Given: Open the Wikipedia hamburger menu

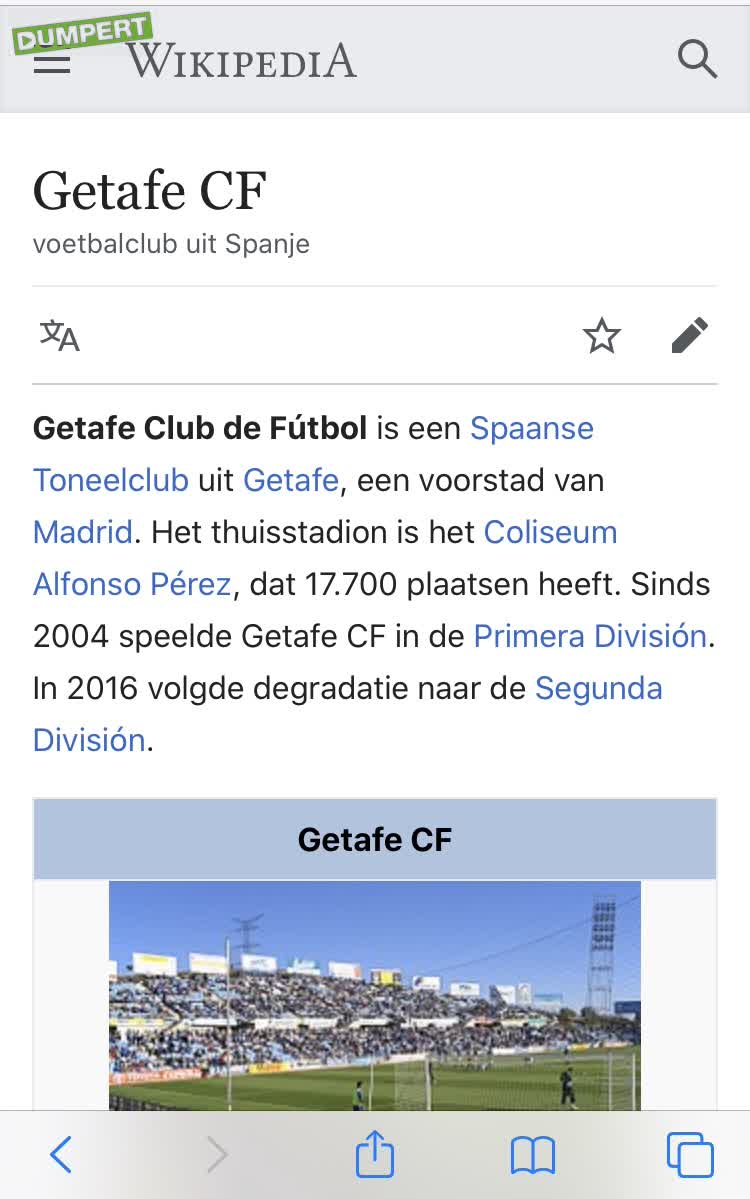Looking at the screenshot, I should click(x=50, y=62).
